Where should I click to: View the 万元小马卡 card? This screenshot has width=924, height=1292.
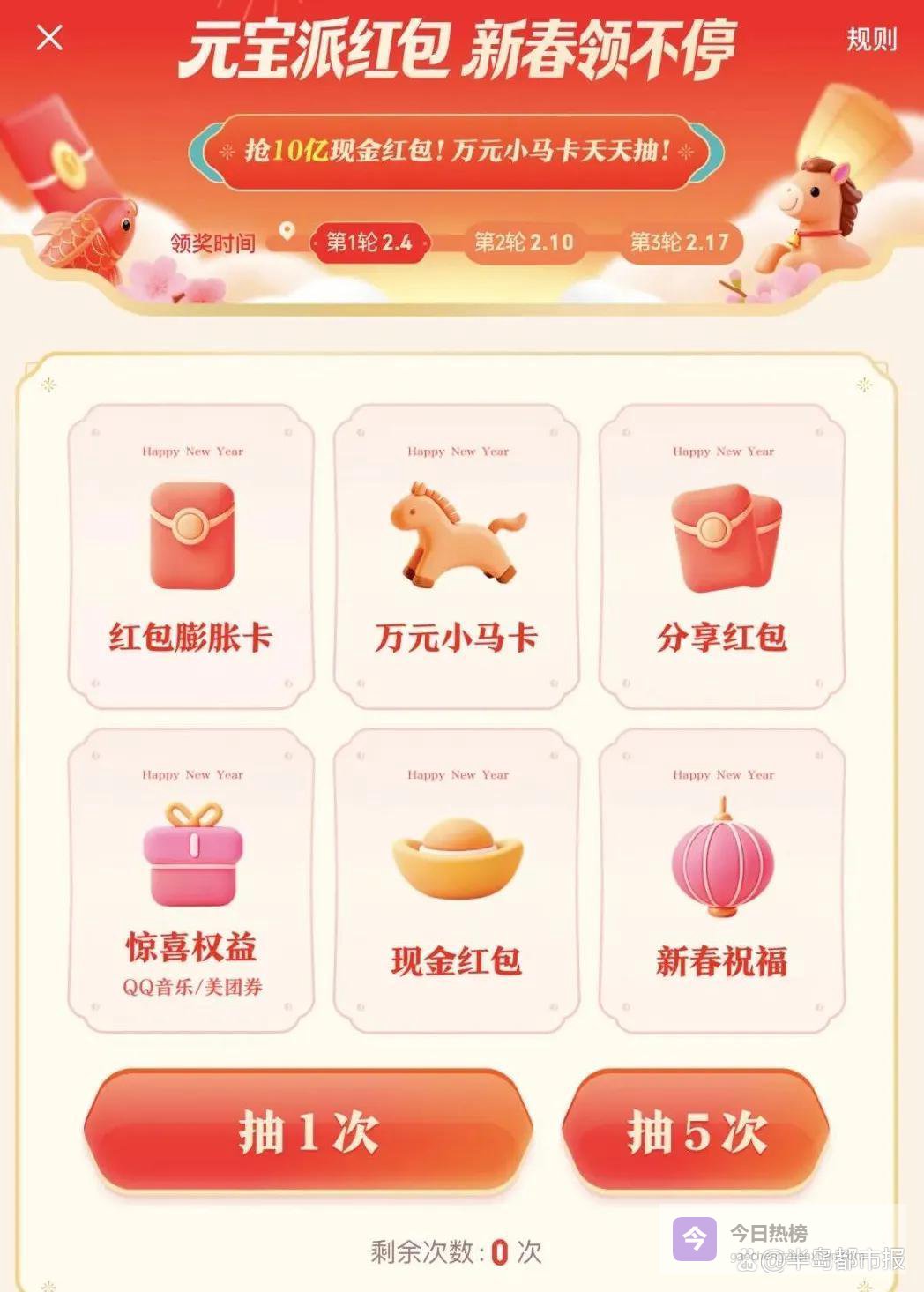click(457, 557)
